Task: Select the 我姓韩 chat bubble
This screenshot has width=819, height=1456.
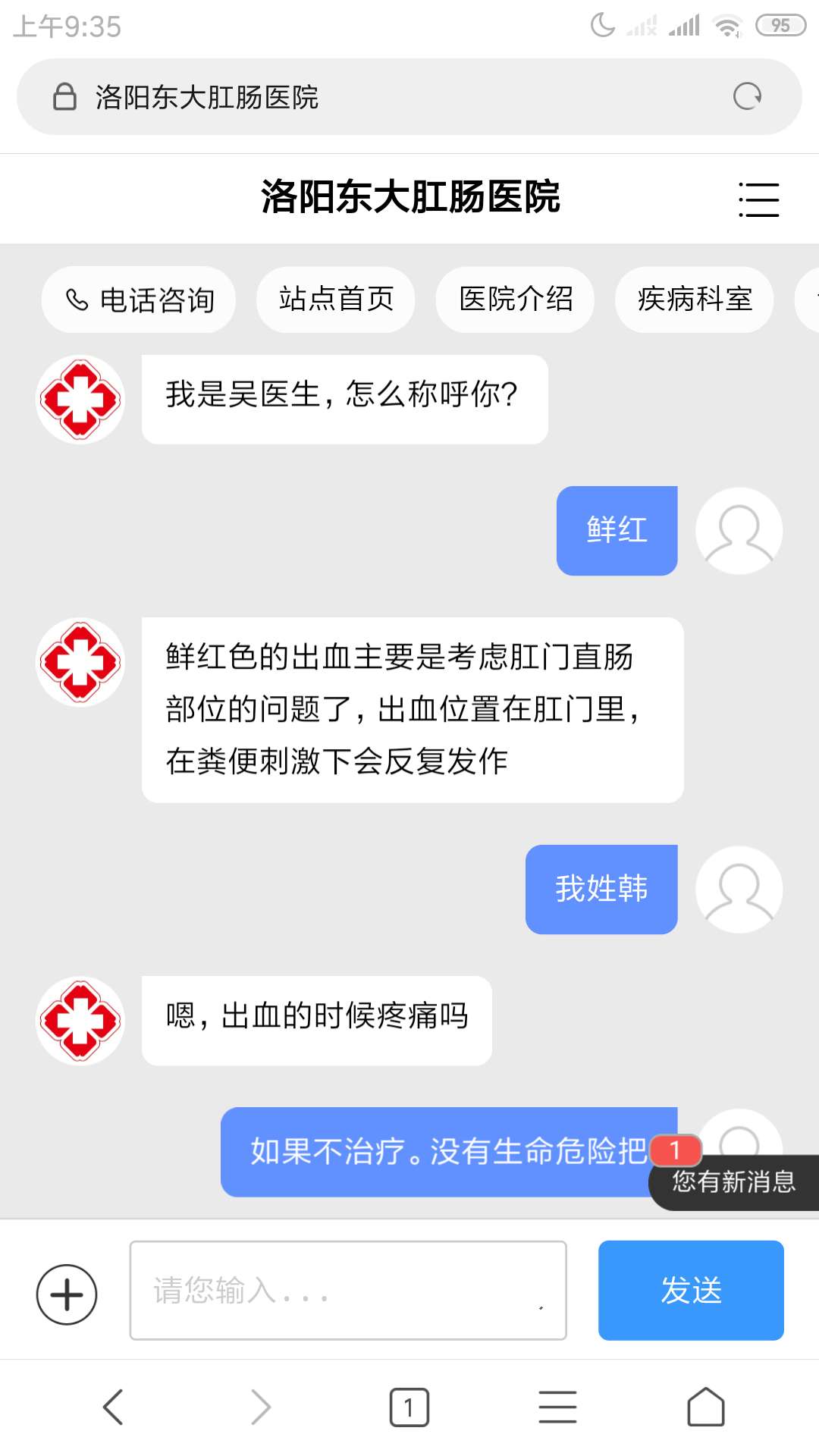Action: point(601,890)
